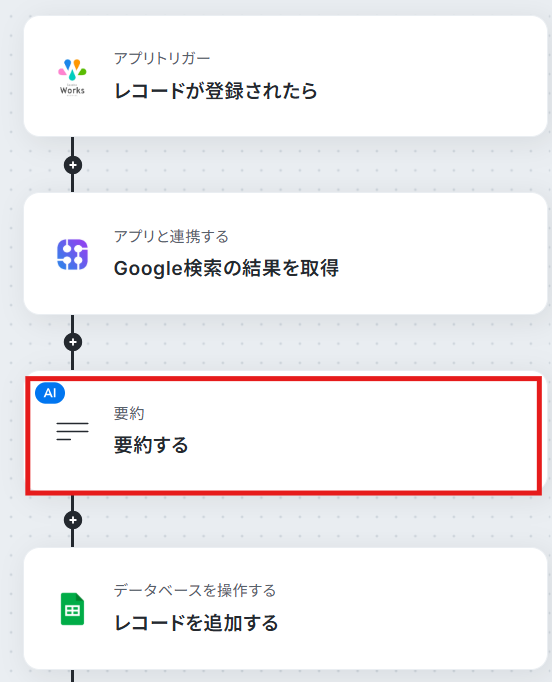This screenshot has height=682, width=552.
Task: Open the レコードが登録されたら trigger card
Action: tap(285, 76)
